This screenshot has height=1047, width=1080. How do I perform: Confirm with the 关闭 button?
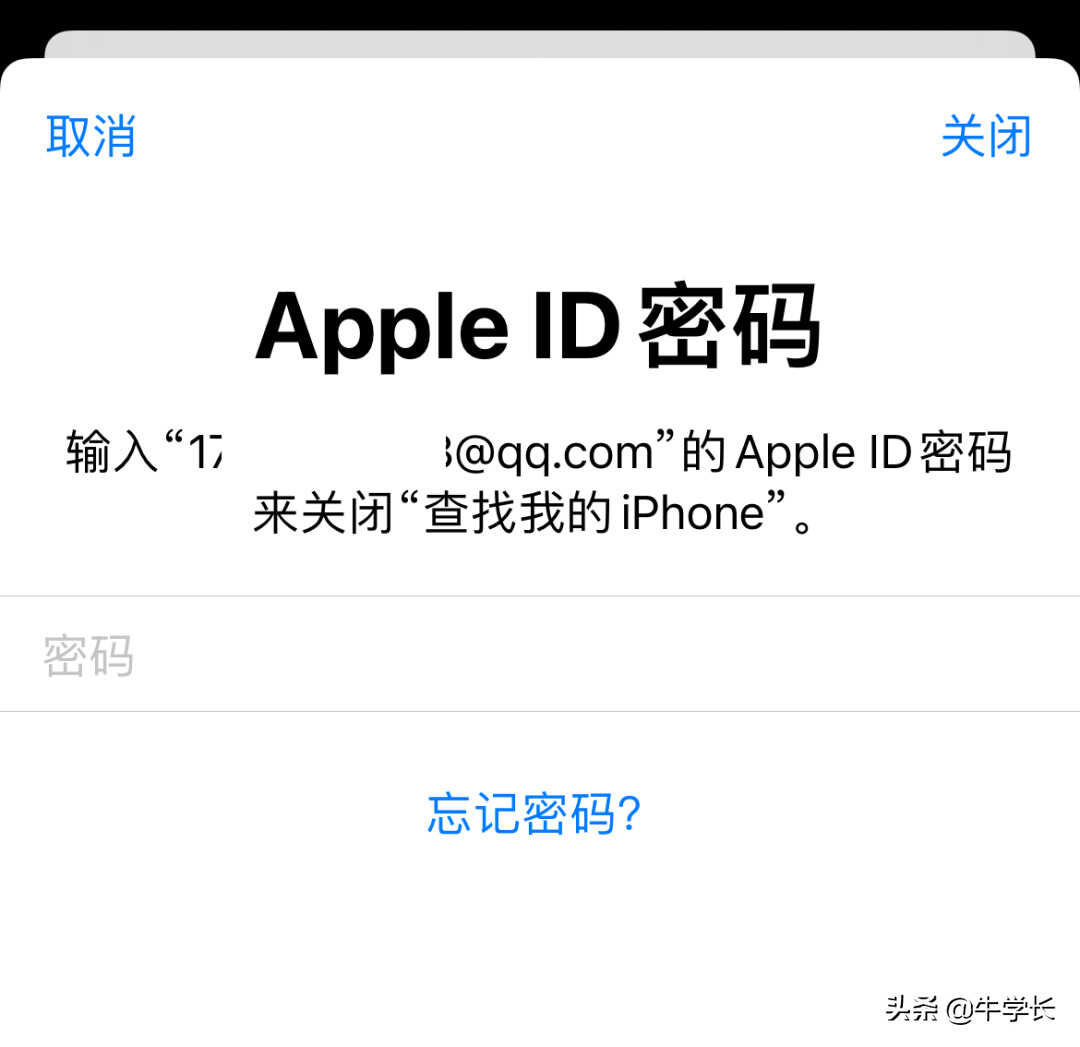(985, 136)
